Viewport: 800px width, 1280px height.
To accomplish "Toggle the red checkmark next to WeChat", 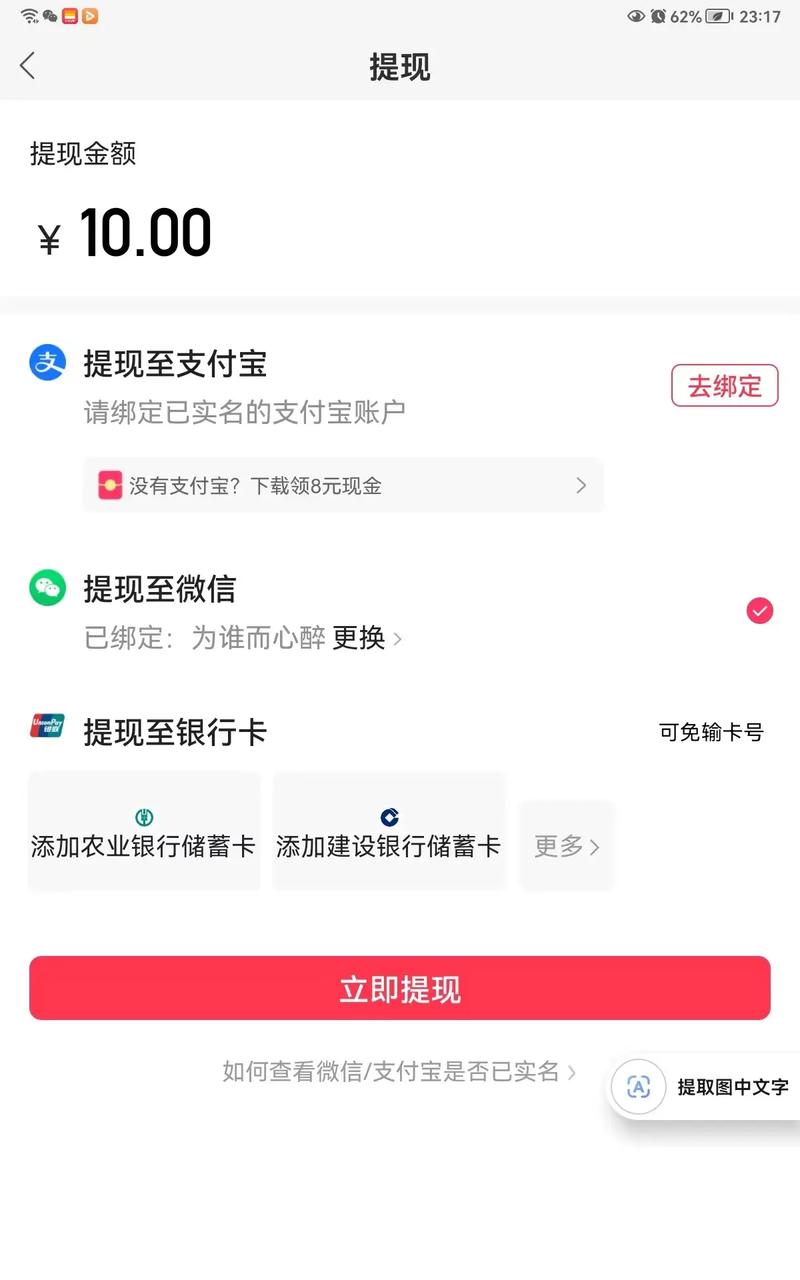I will click(x=760, y=611).
